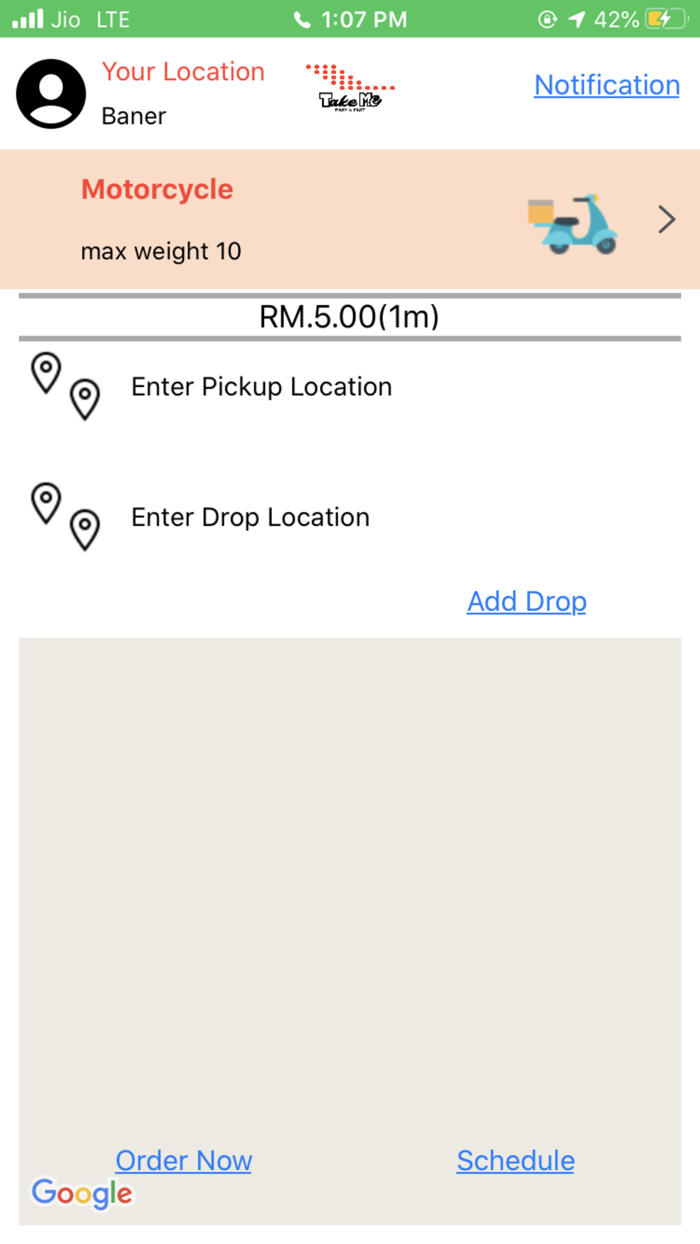Open the Schedule option

click(x=515, y=1160)
